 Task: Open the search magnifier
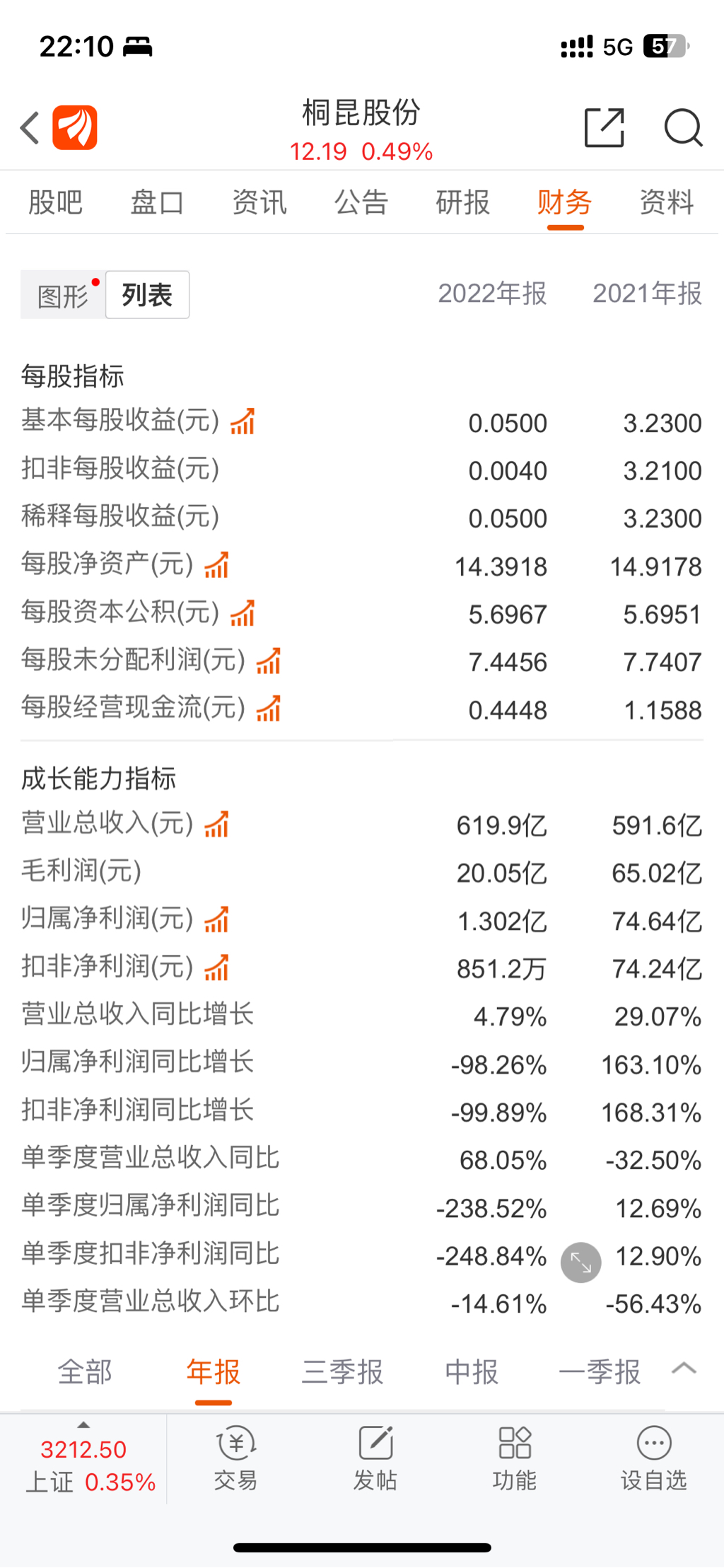683,128
